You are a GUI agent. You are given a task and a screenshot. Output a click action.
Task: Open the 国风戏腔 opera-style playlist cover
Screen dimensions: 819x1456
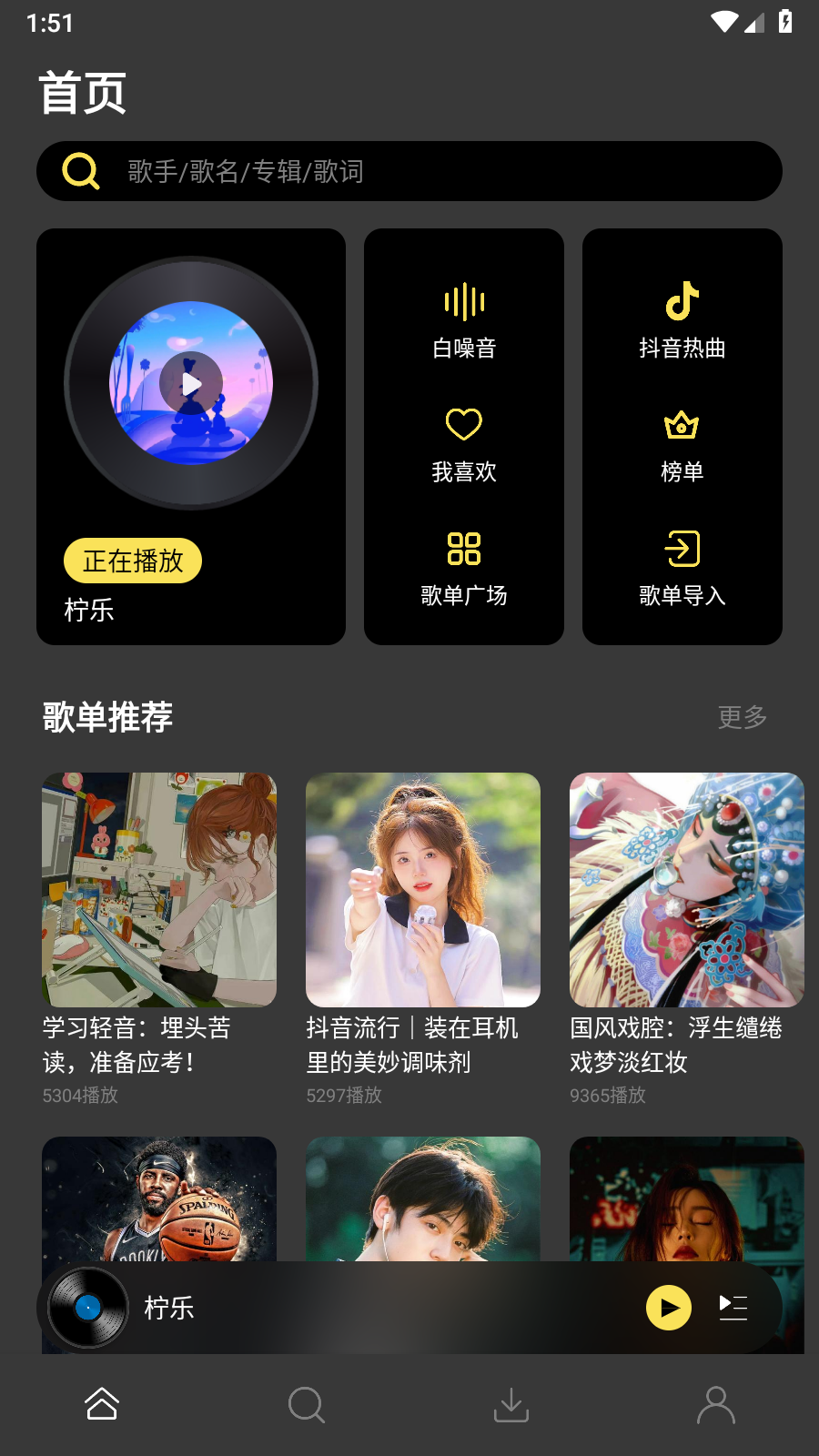pyautogui.click(x=686, y=890)
